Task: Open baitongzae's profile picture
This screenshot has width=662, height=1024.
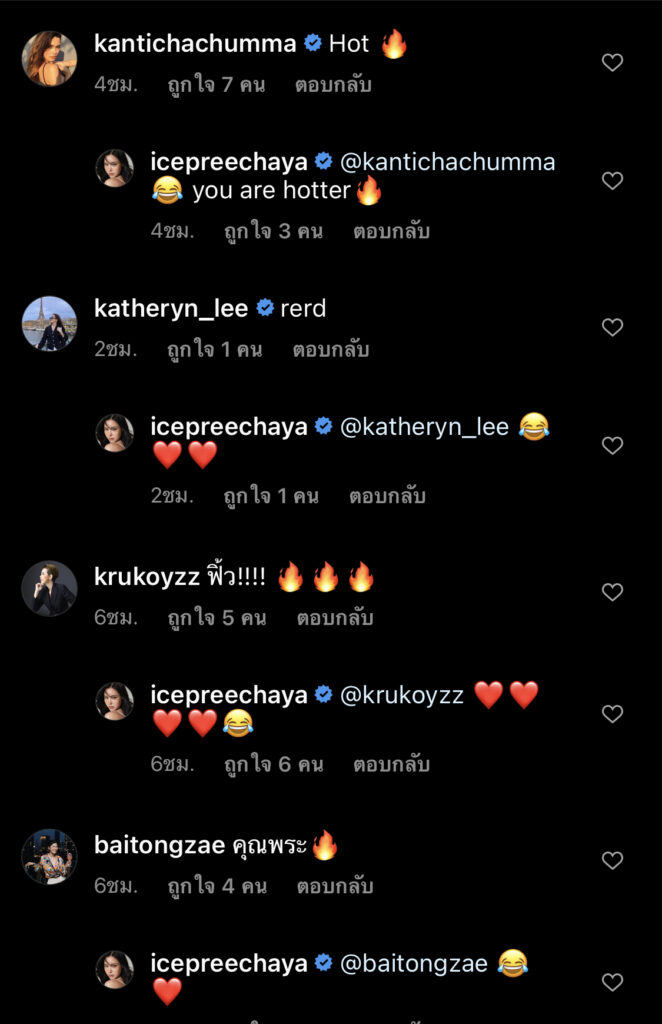Action: [x=49, y=856]
